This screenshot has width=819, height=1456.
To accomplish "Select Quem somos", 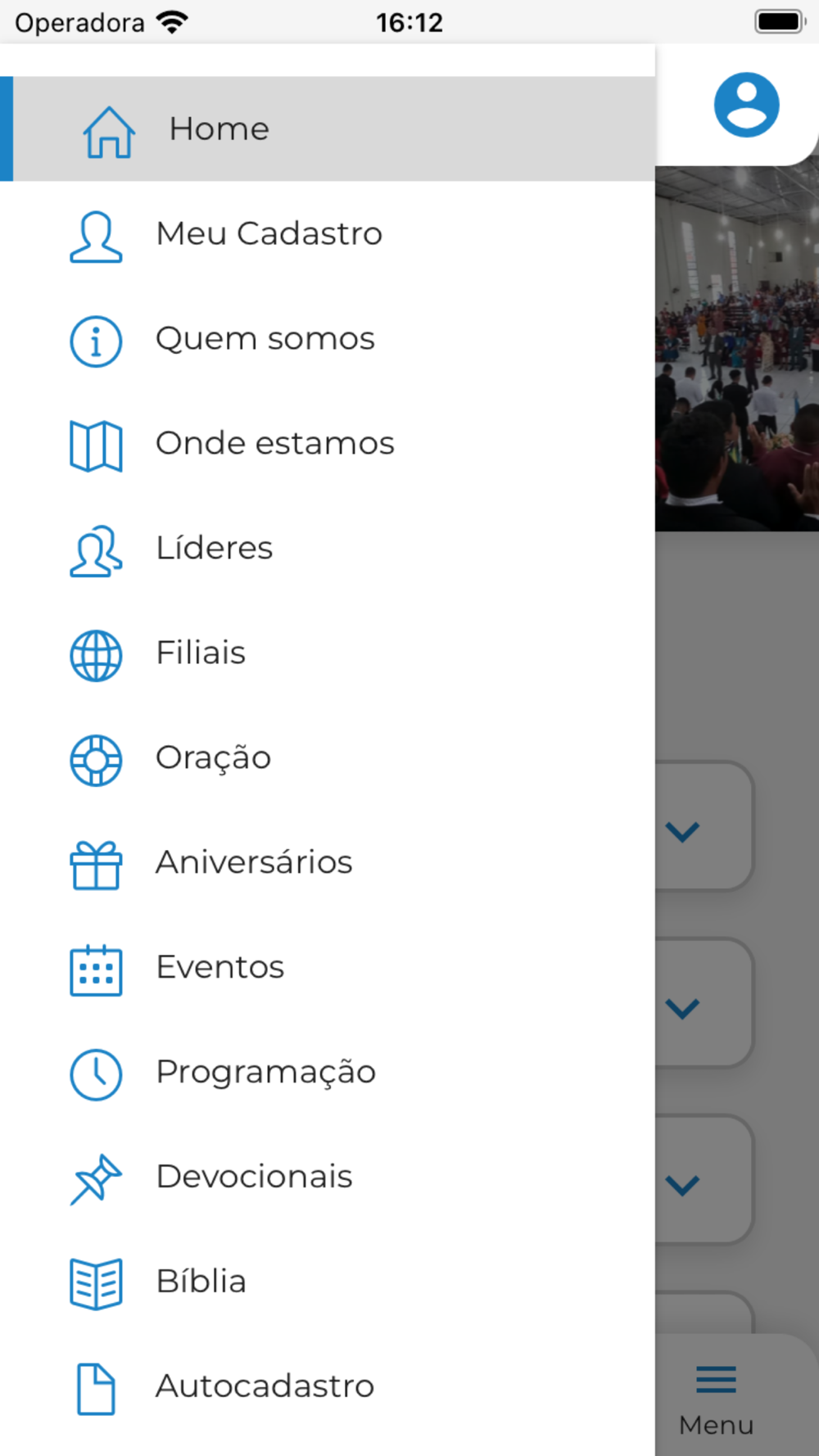I will point(265,339).
